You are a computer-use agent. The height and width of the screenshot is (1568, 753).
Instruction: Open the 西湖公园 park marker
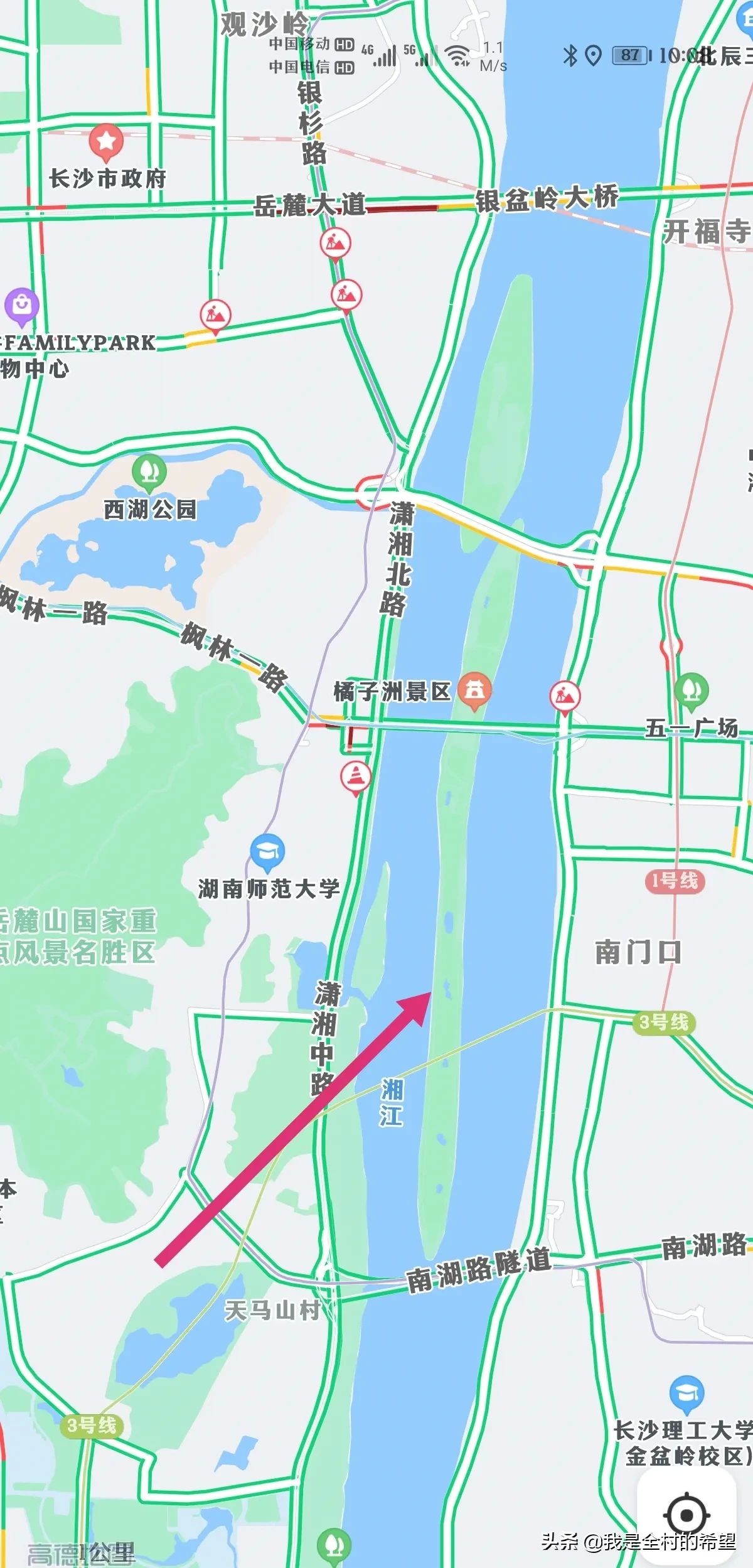pos(149,471)
